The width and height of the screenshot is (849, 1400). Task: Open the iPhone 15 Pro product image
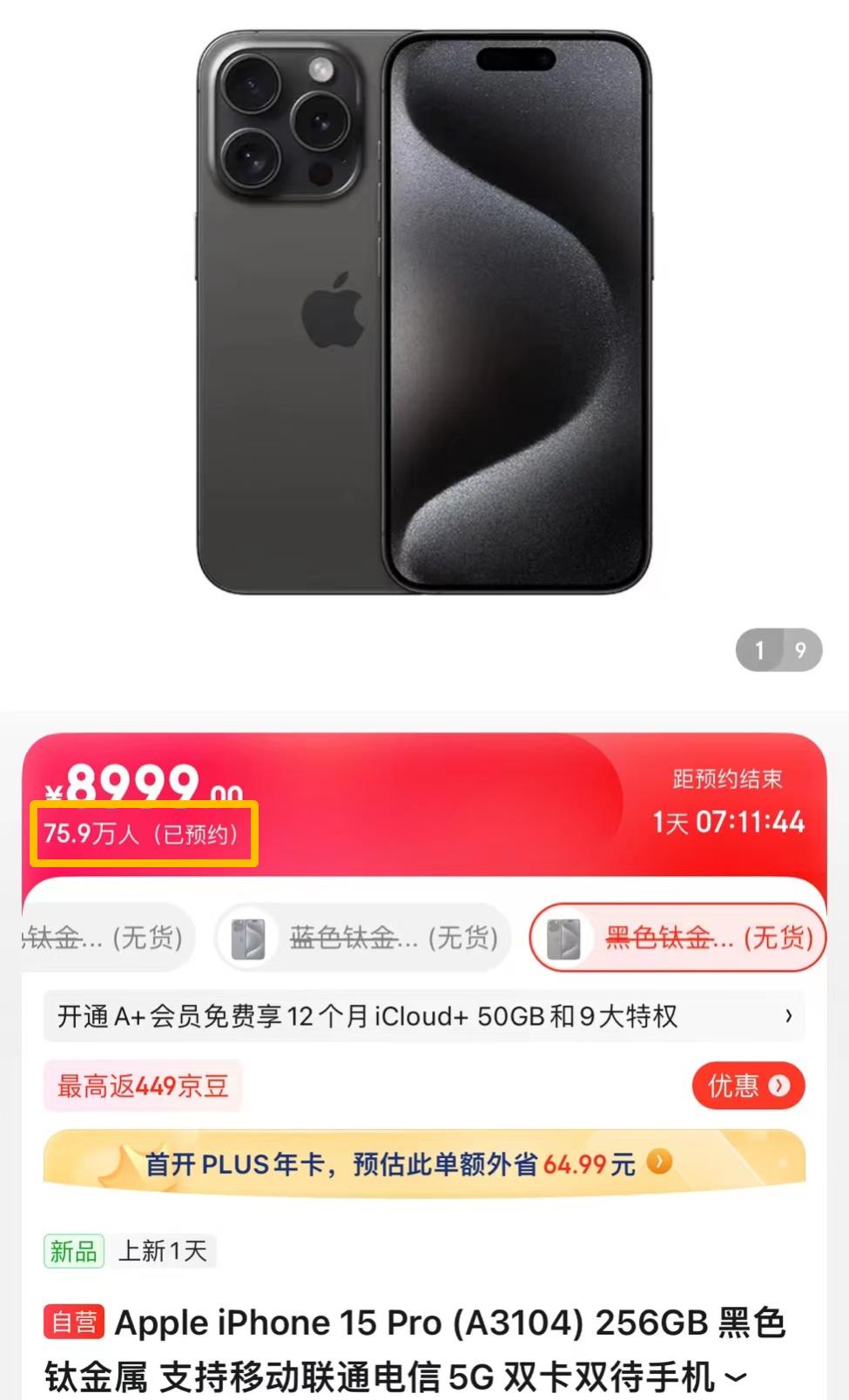[x=424, y=313]
